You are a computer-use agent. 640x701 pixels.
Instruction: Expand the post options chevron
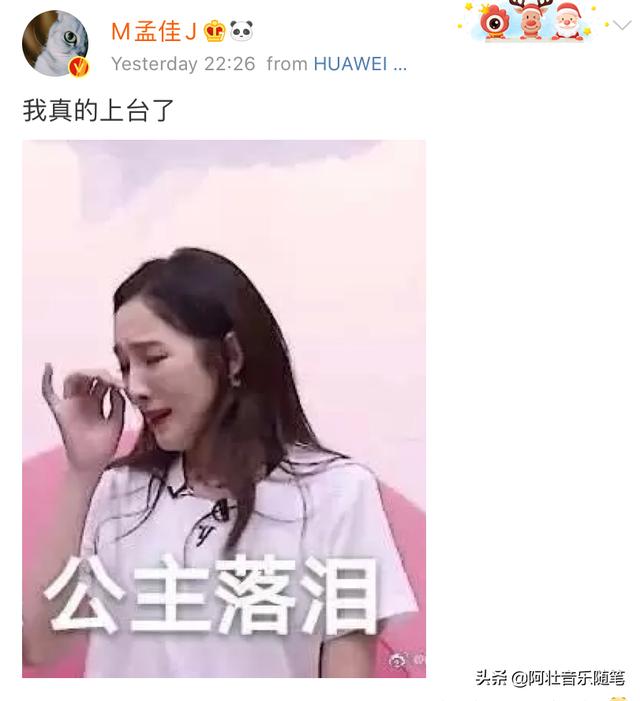(x=621, y=25)
